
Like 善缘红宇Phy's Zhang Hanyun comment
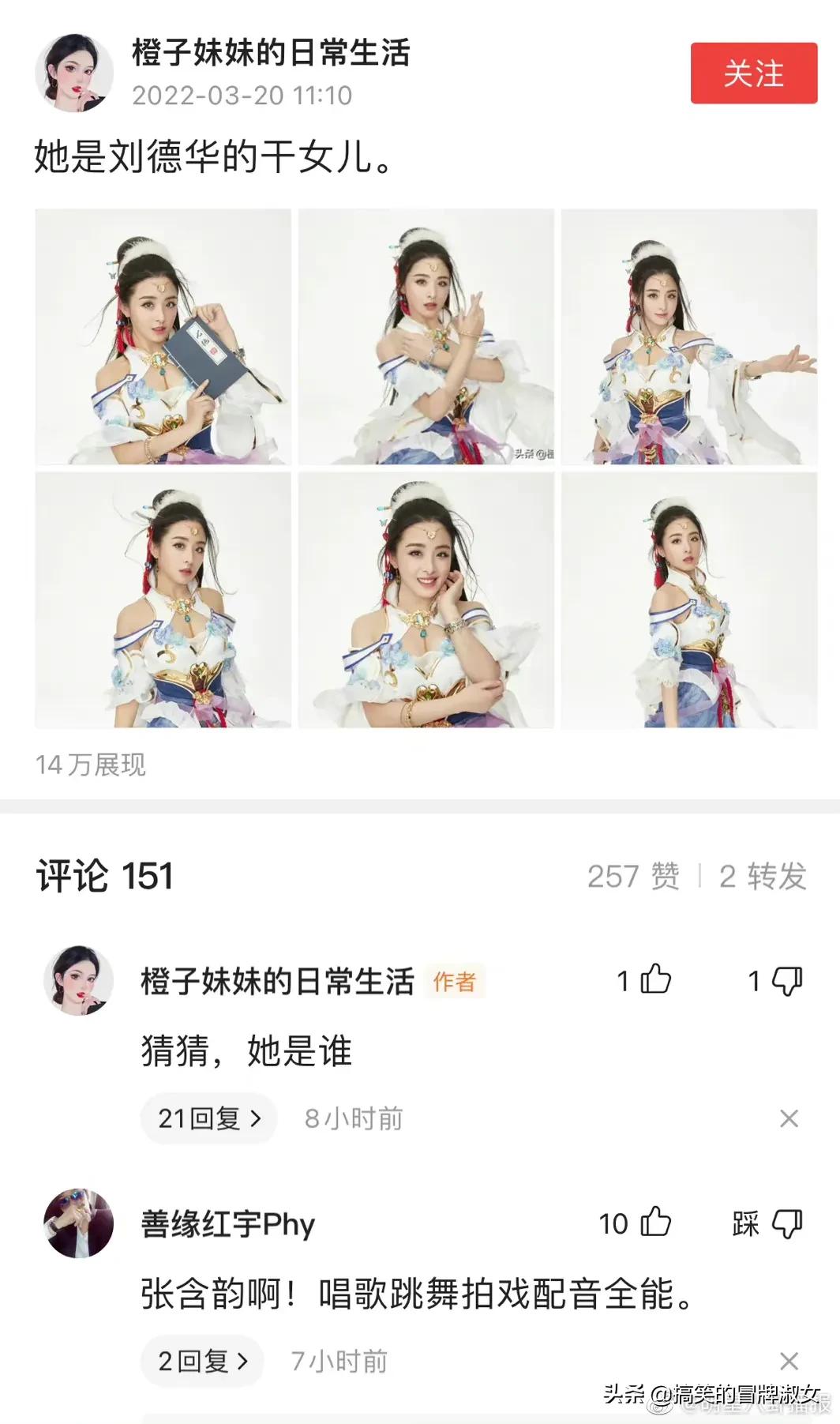coord(656,1223)
